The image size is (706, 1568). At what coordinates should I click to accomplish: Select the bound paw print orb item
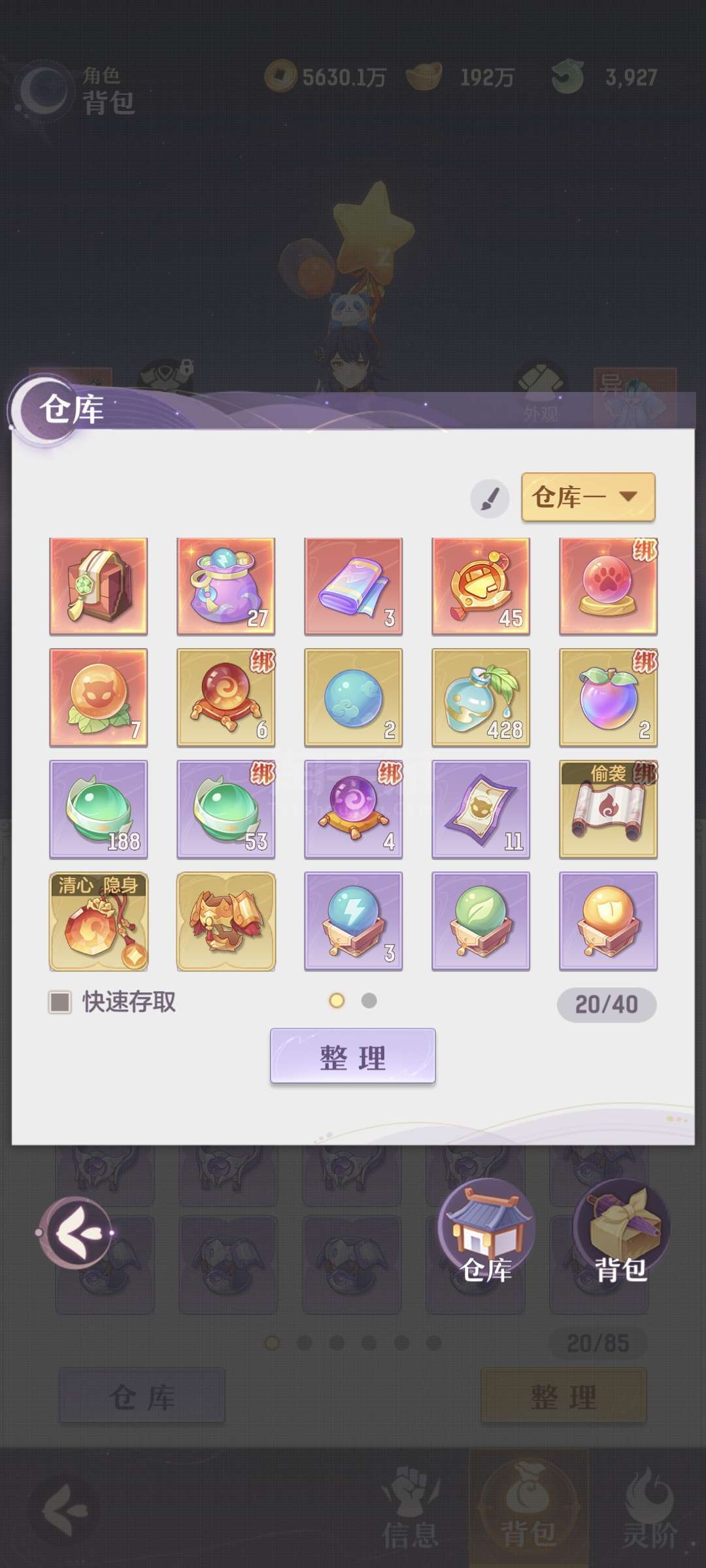tap(608, 586)
